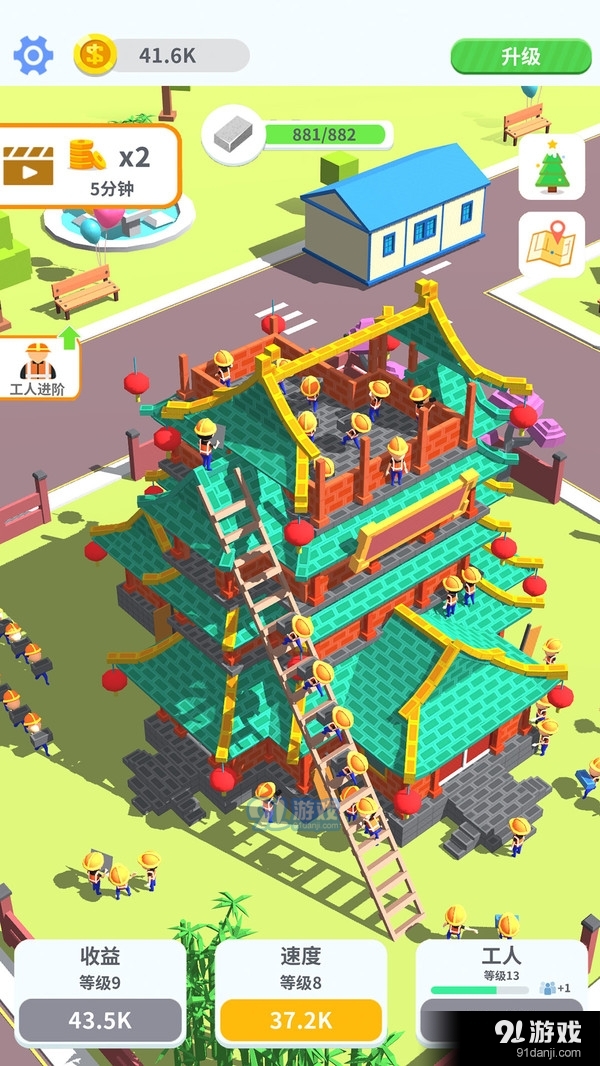Watch video for x2 coins 5分钟

pyautogui.click(x=88, y=165)
